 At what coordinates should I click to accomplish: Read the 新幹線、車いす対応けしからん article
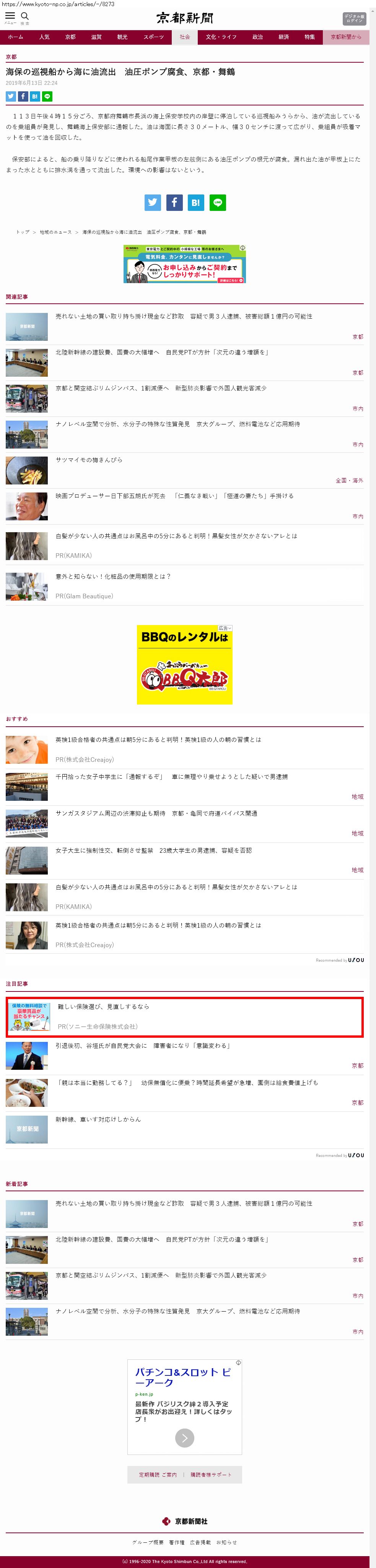pos(98,1119)
